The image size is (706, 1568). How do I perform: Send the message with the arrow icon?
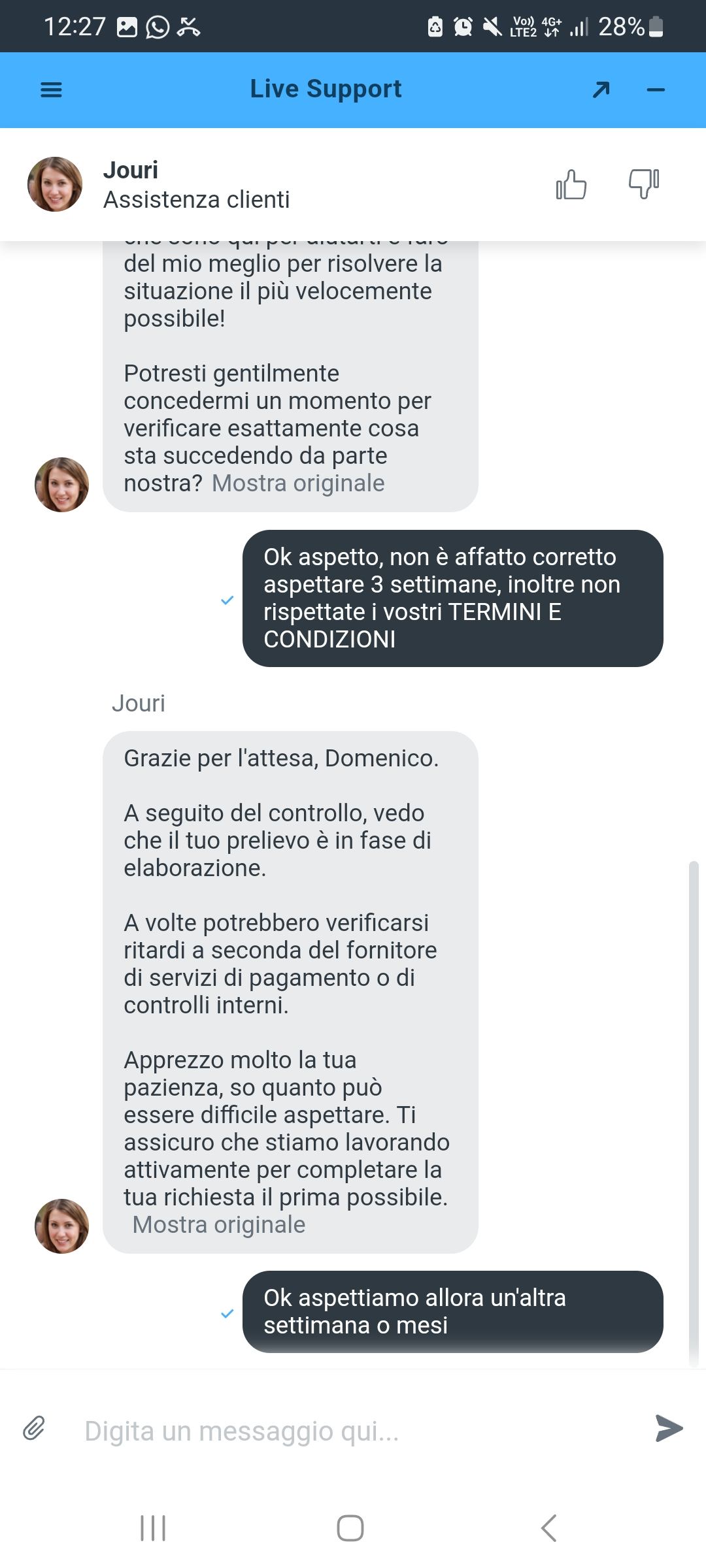click(668, 1428)
